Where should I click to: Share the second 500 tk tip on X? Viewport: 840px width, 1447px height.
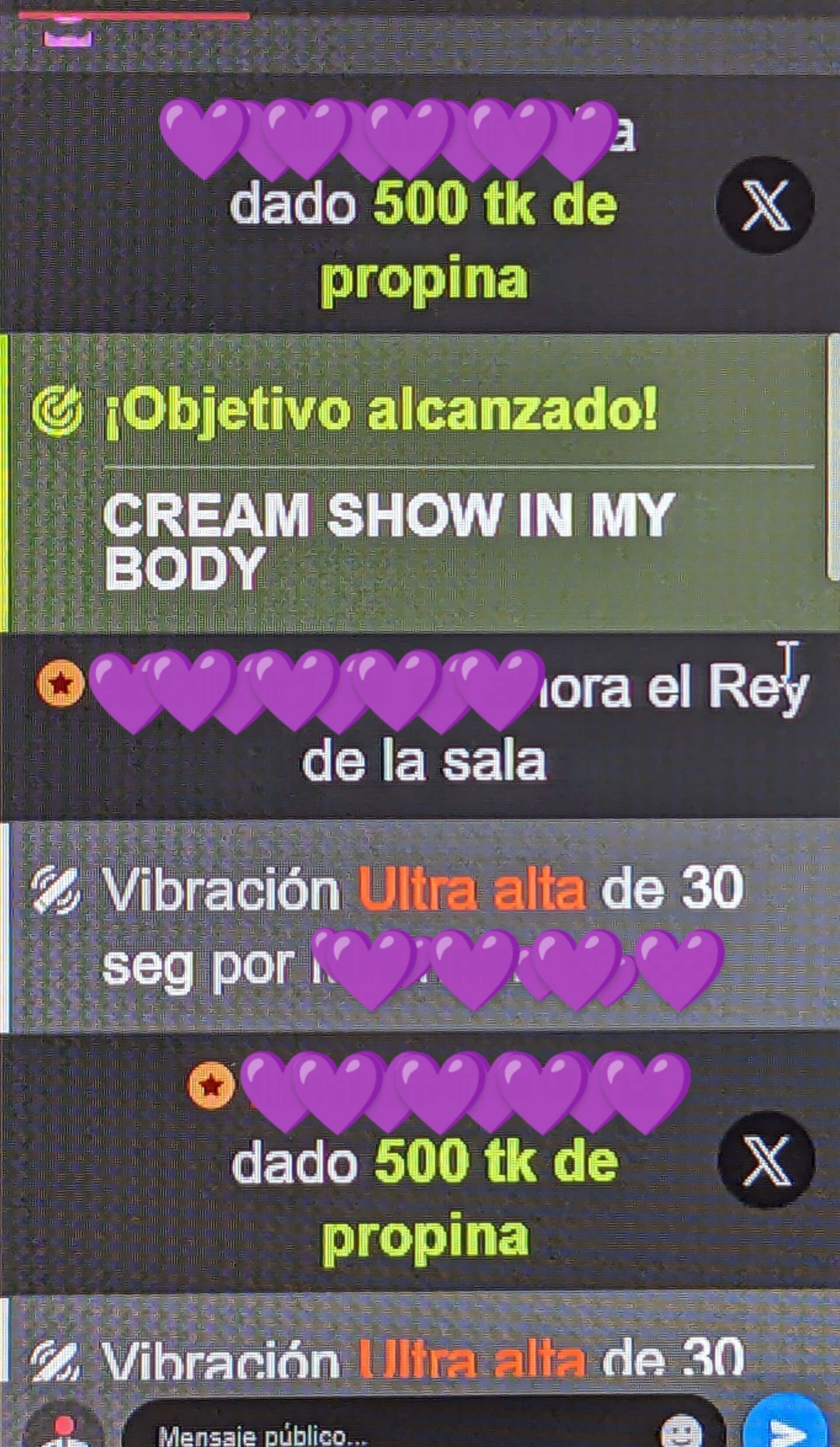[766, 1160]
